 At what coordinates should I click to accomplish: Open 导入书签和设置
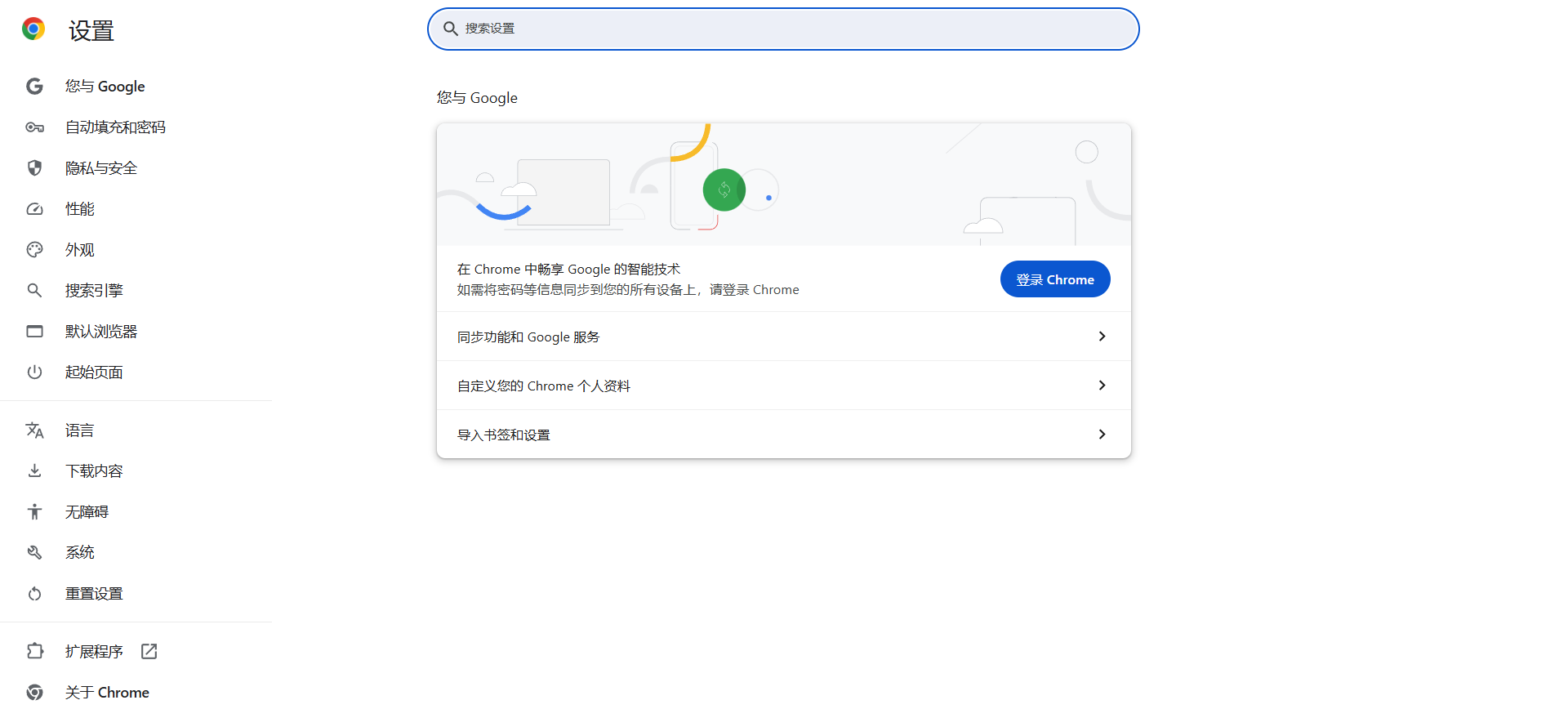783,435
